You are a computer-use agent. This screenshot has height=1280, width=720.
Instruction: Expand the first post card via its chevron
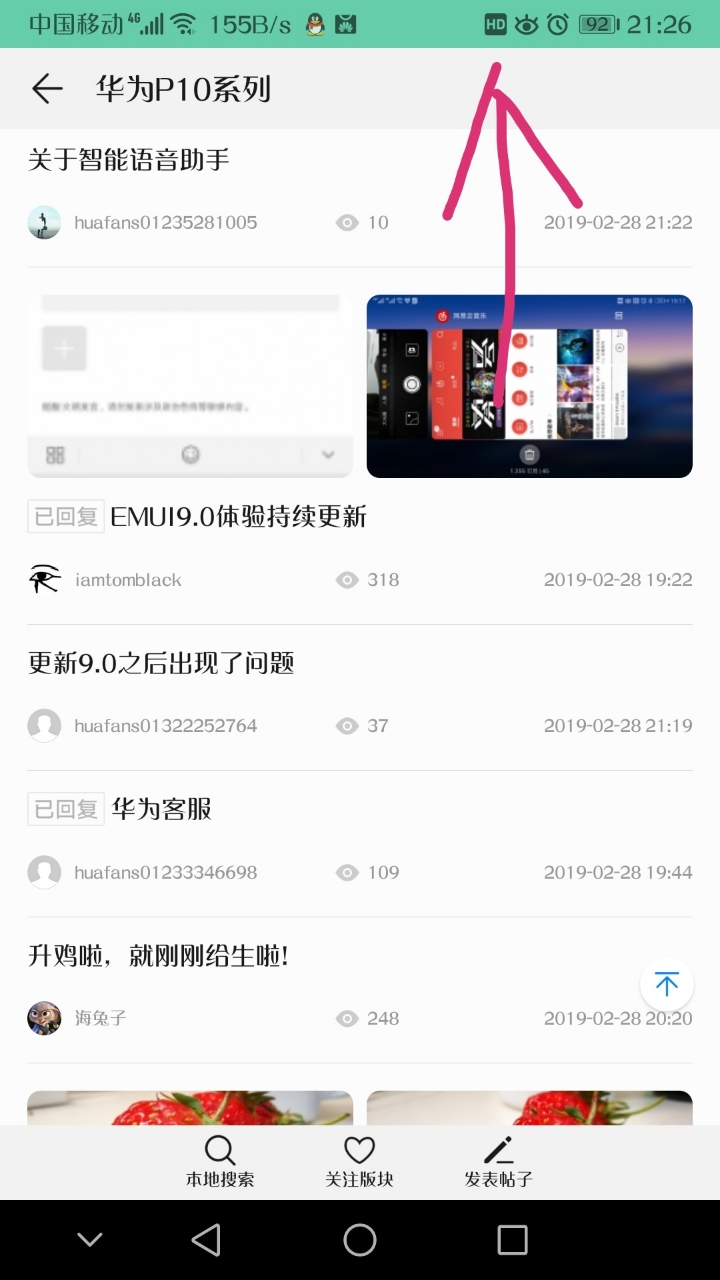(328, 454)
